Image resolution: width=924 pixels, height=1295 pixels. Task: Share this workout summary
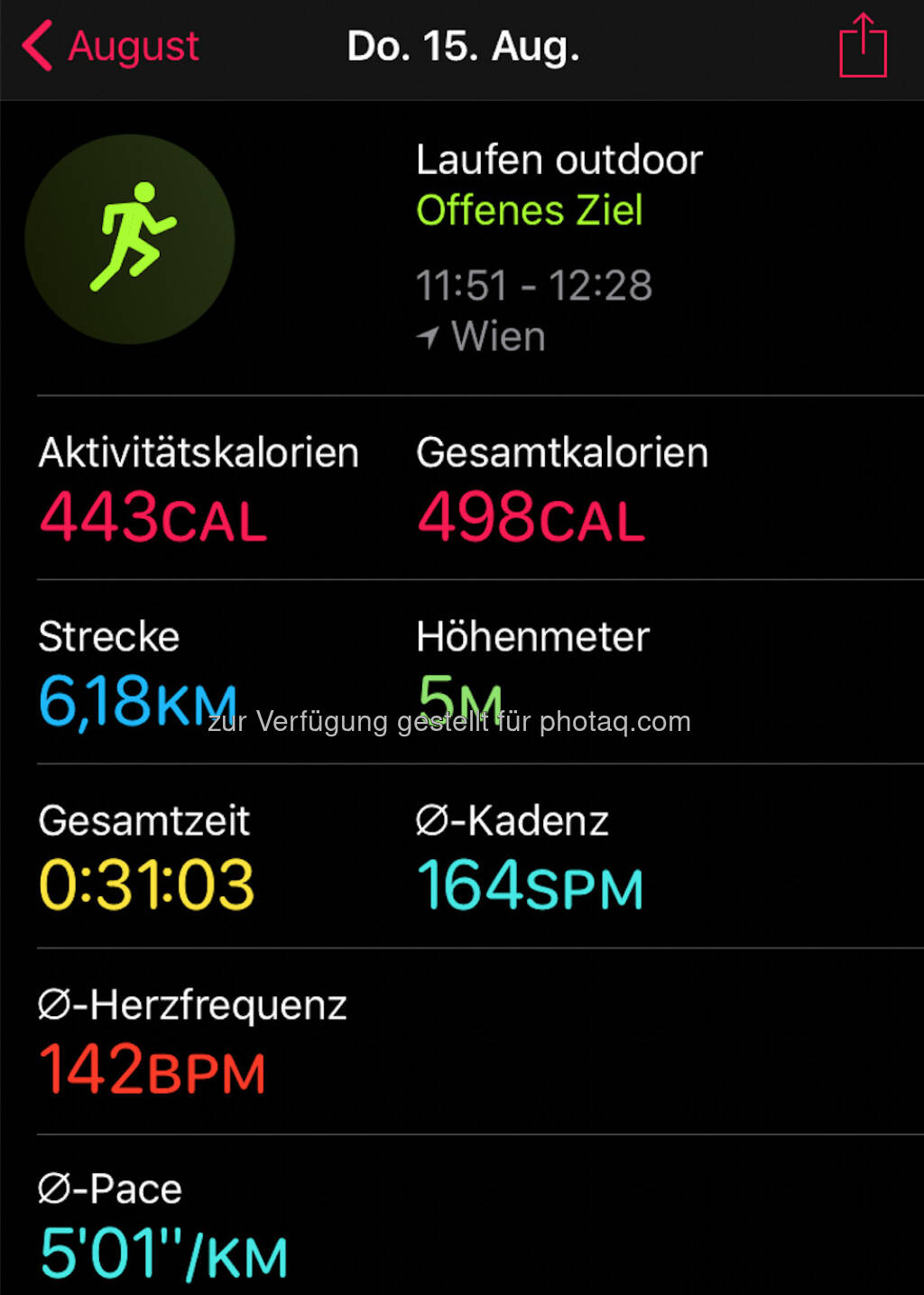(x=863, y=46)
